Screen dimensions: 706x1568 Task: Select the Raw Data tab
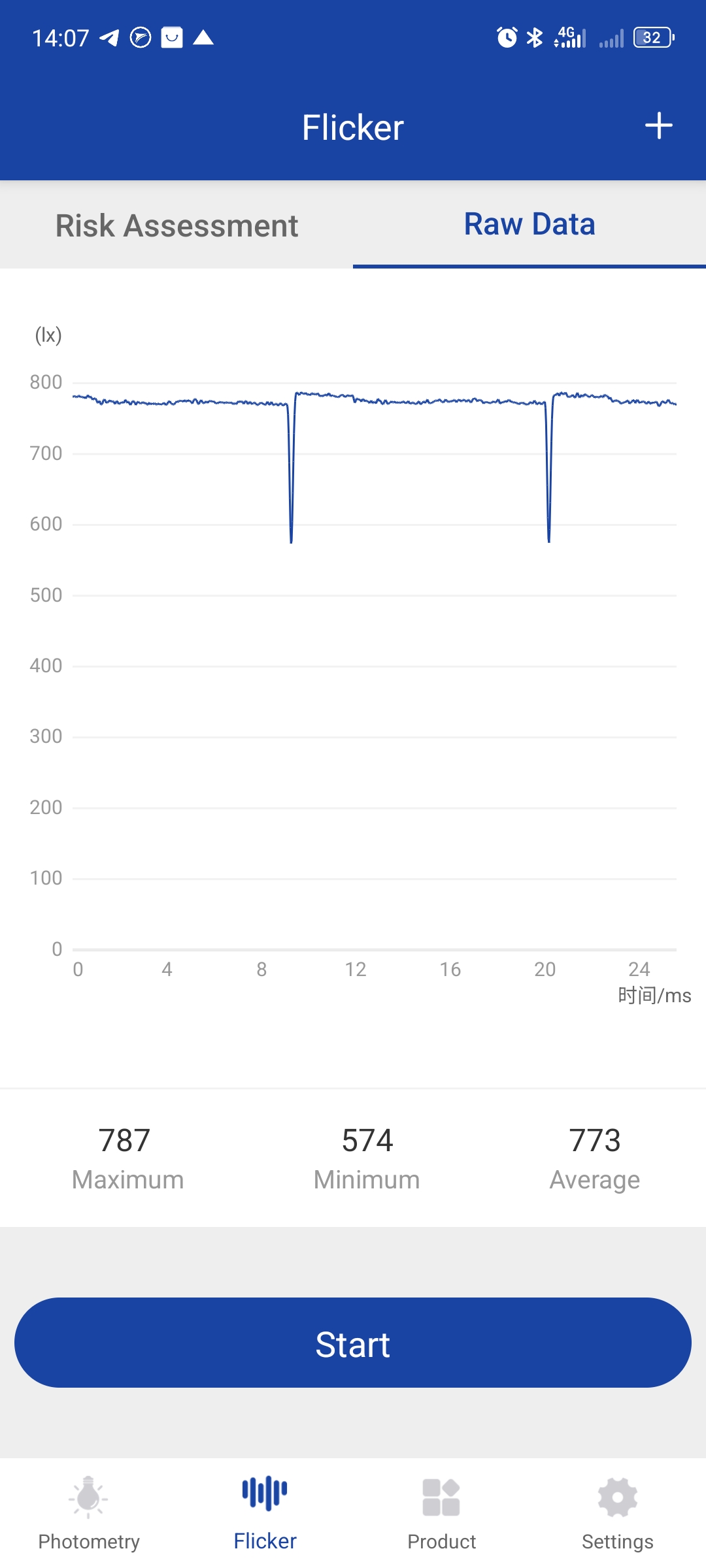[529, 224]
